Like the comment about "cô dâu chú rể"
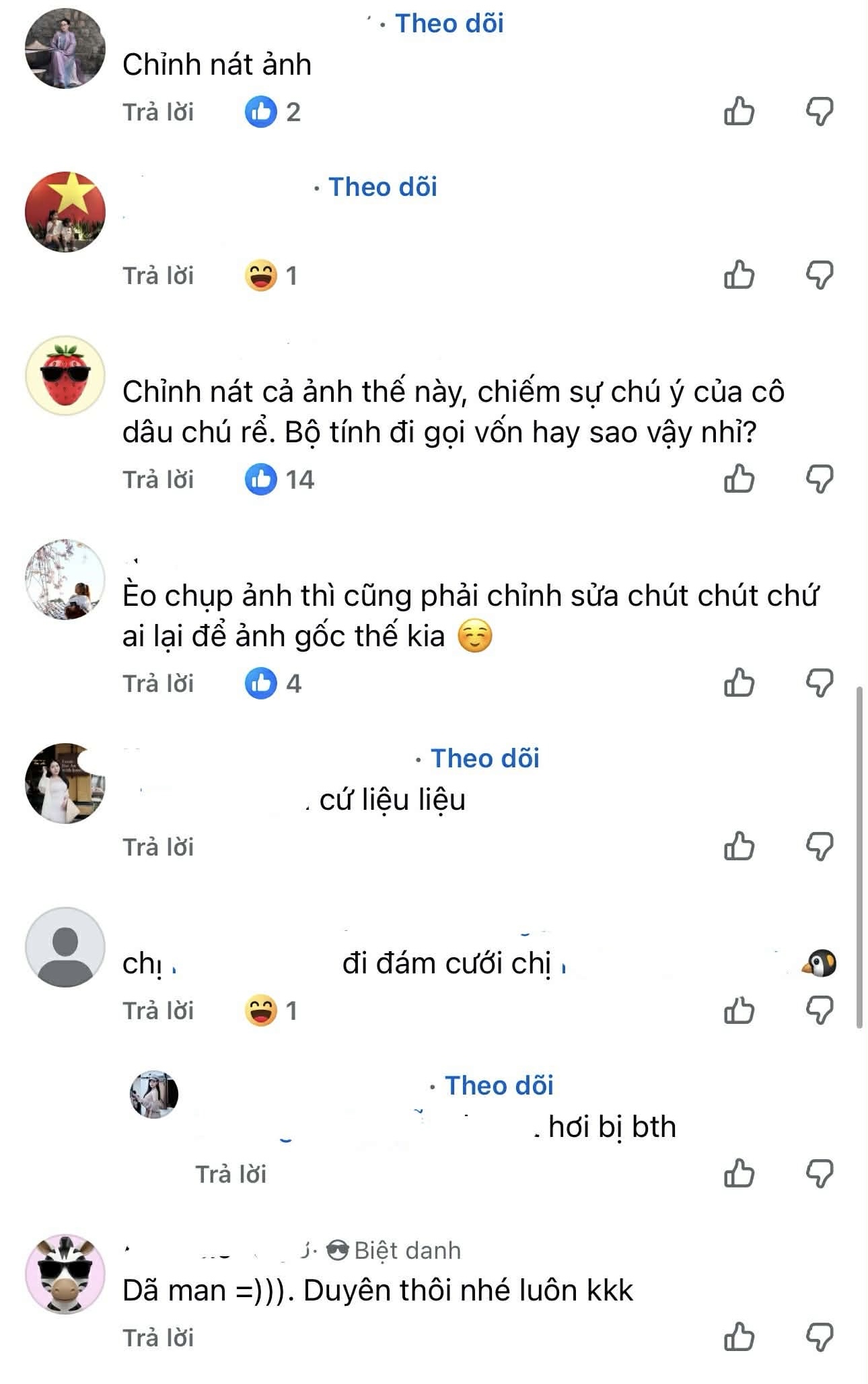868x1384 pixels. point(739,479)
